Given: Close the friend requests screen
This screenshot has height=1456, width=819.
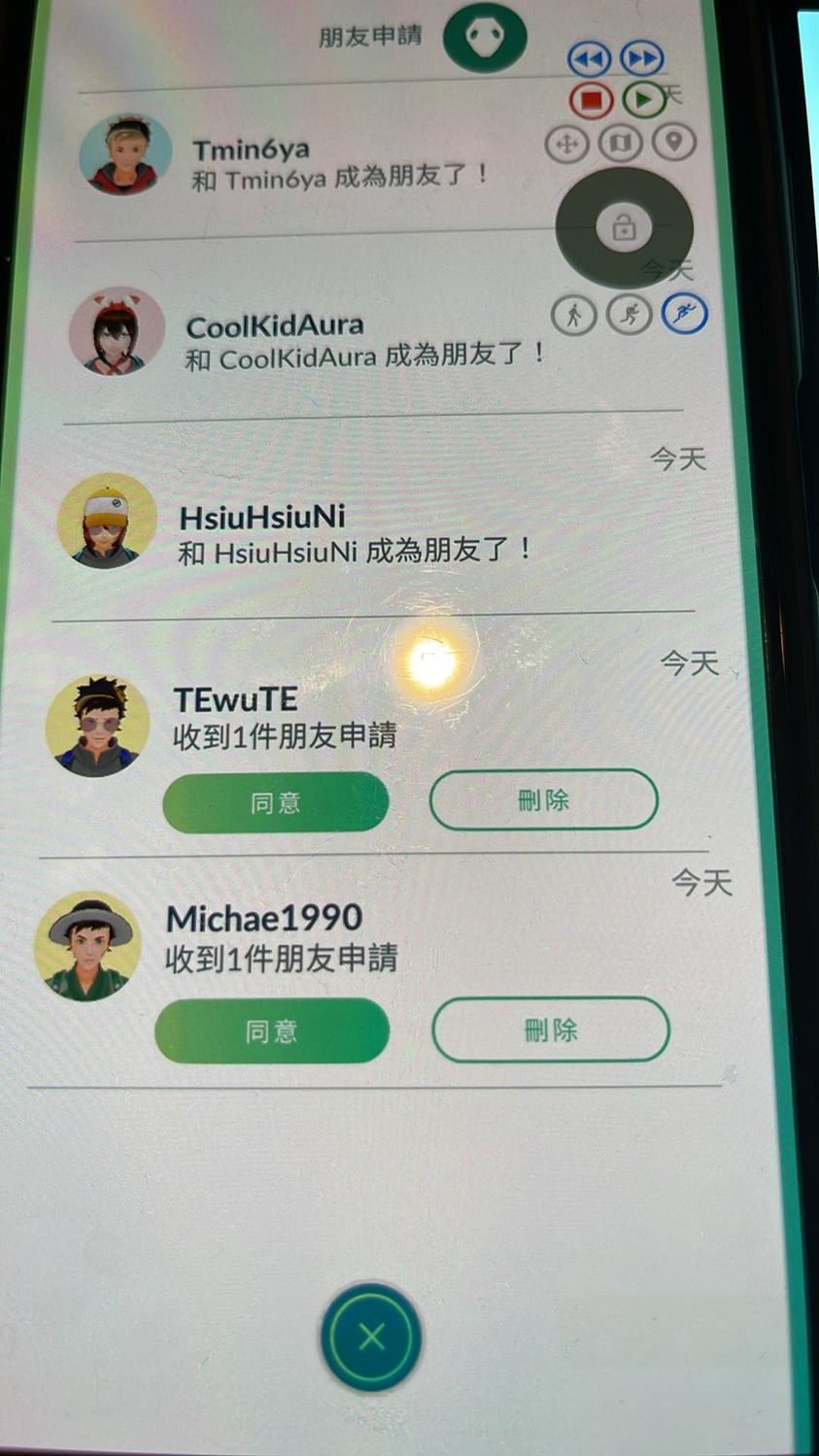Looking at the screenshot, I should pyautogui.click(x=371, y=1337).
